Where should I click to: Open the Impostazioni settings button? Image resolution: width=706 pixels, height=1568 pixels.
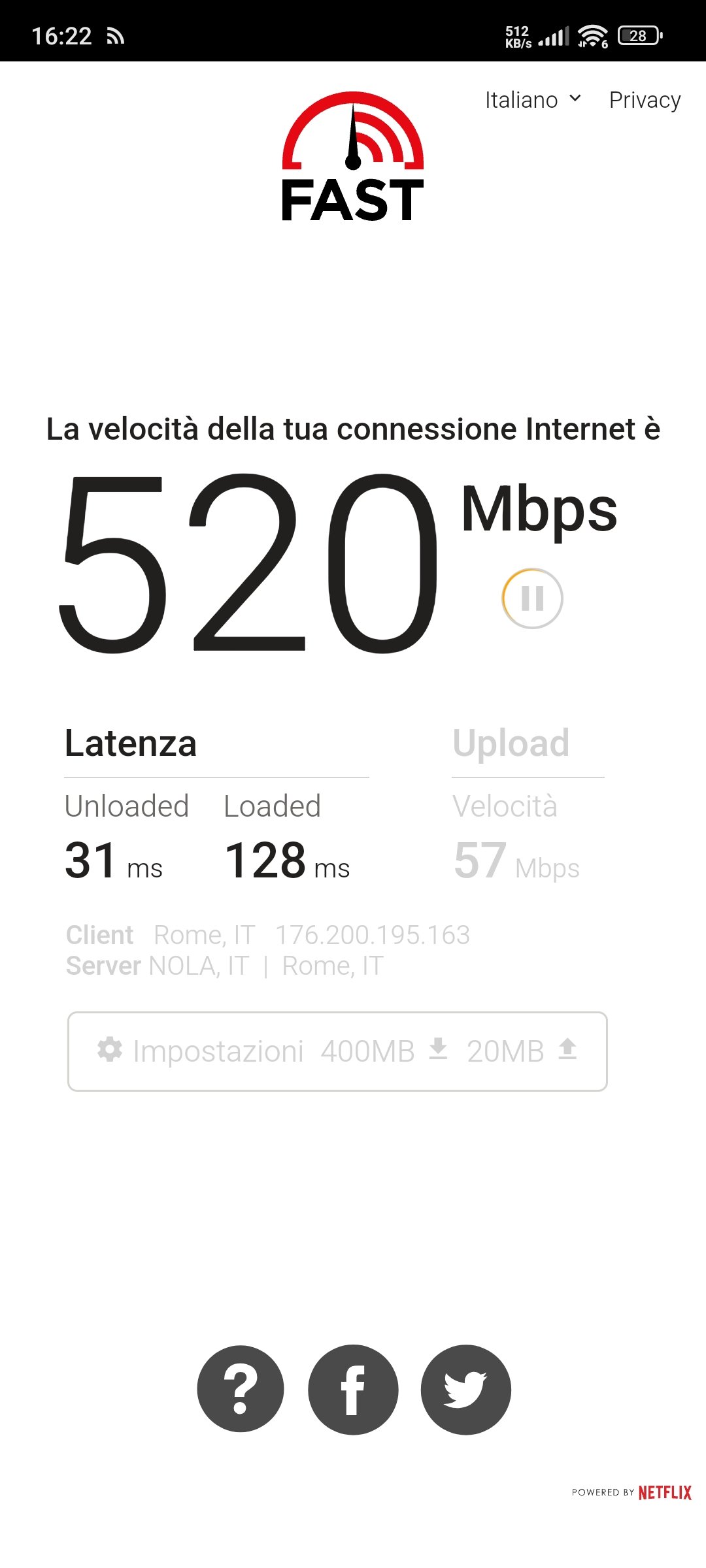(x=337, y=1051)
